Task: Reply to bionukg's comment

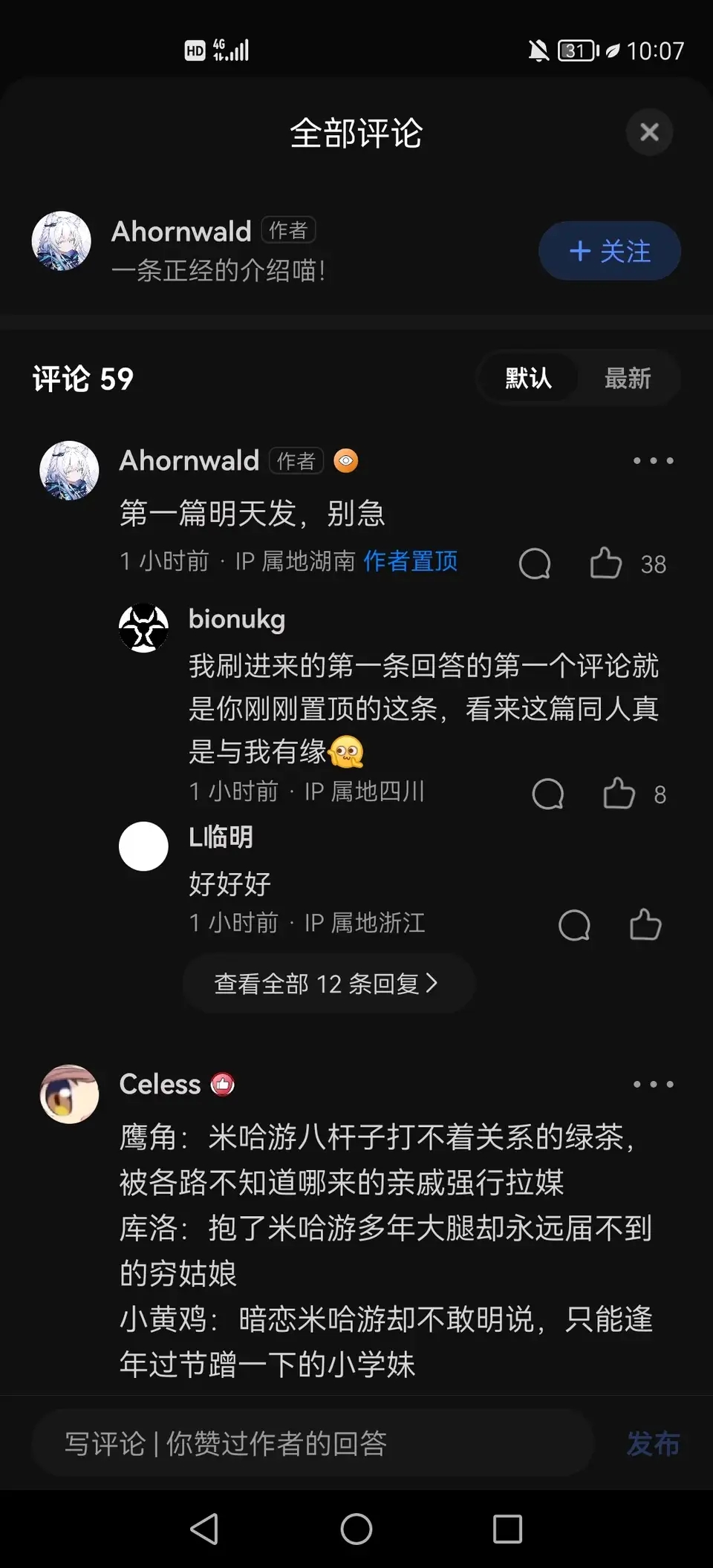Action: coord(548,794)
